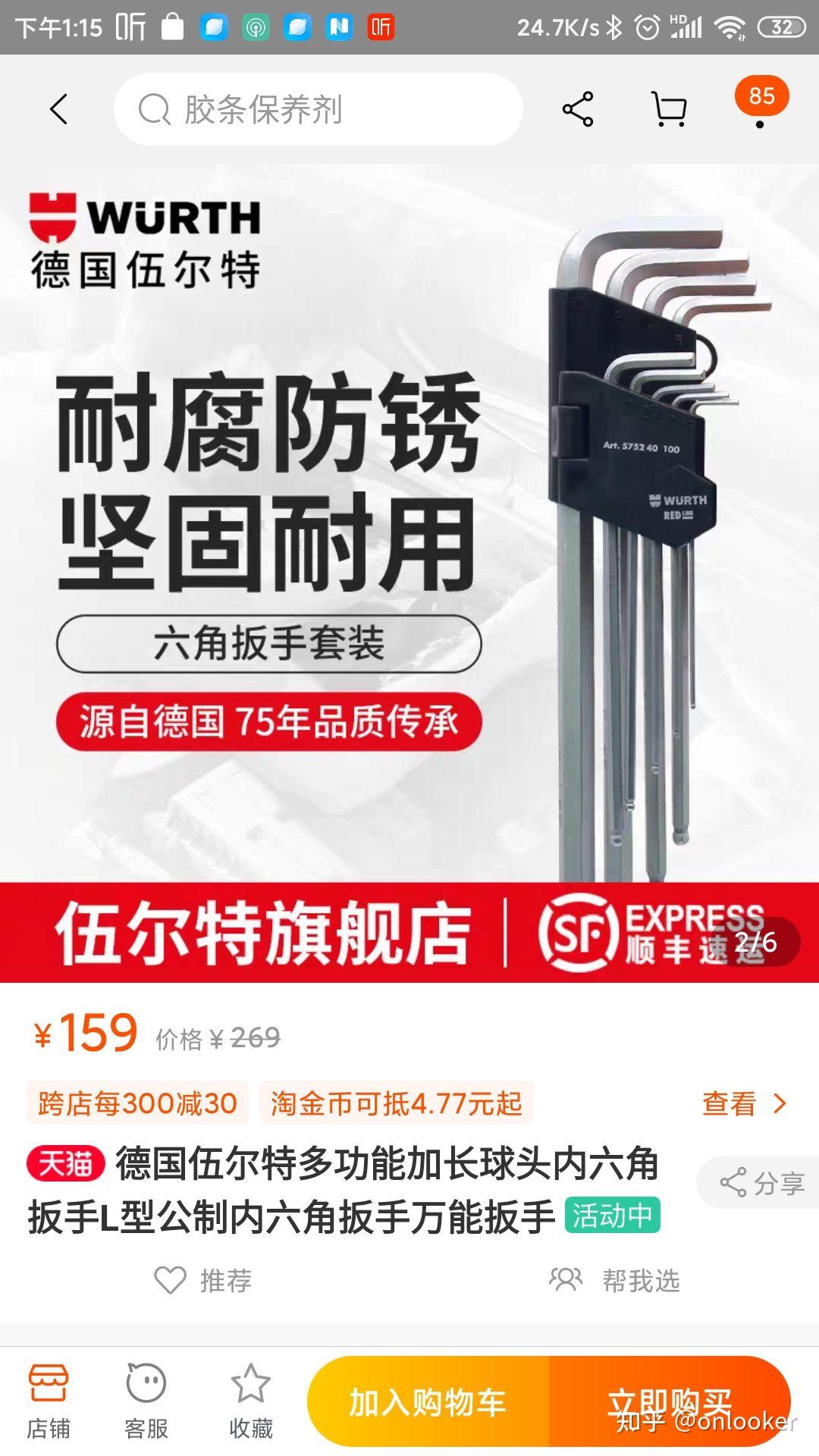819x1456 pixels.
Task: Share the product via the top share icon
Action: click(578, 109)
